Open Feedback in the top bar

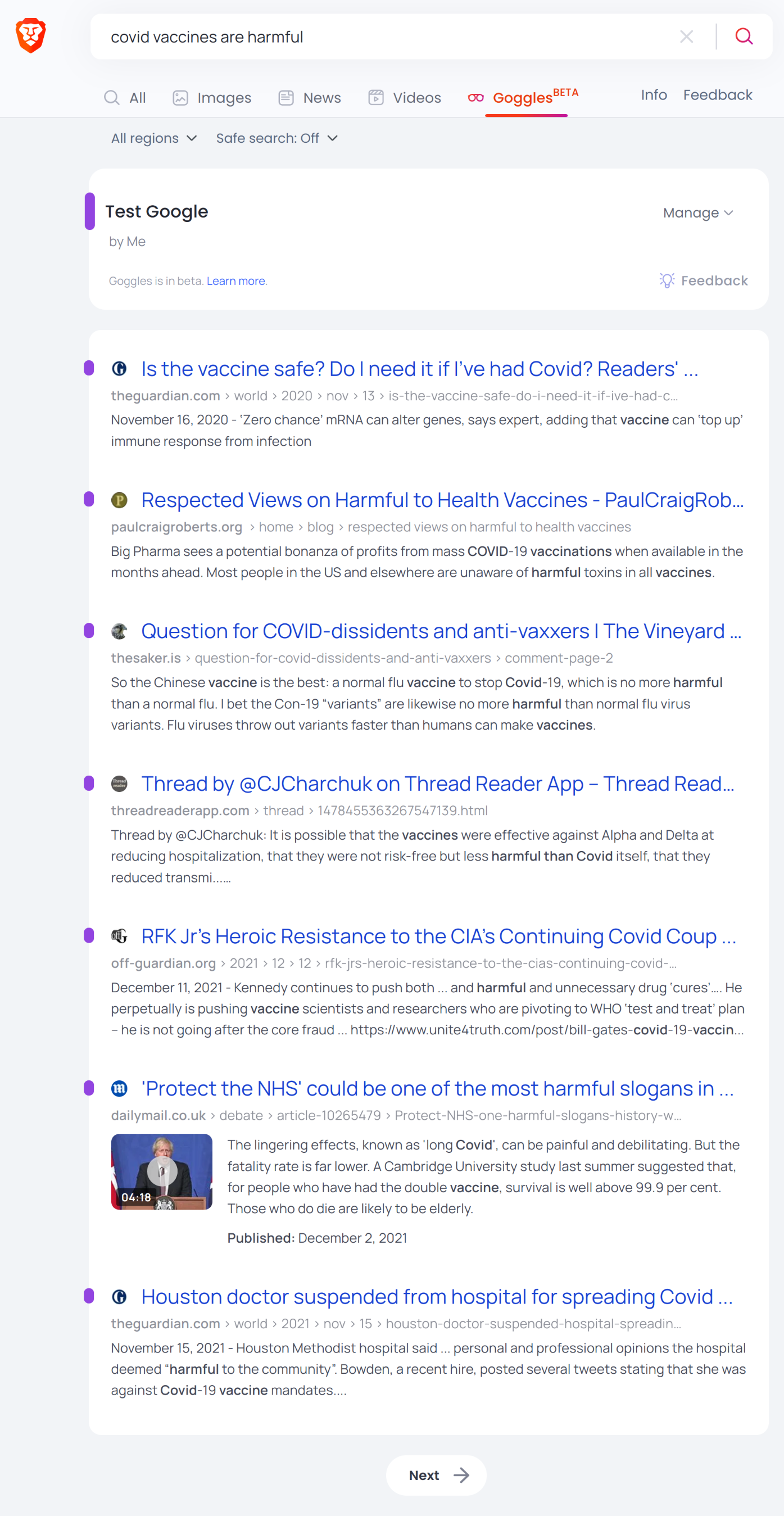(x=718, y=96)
